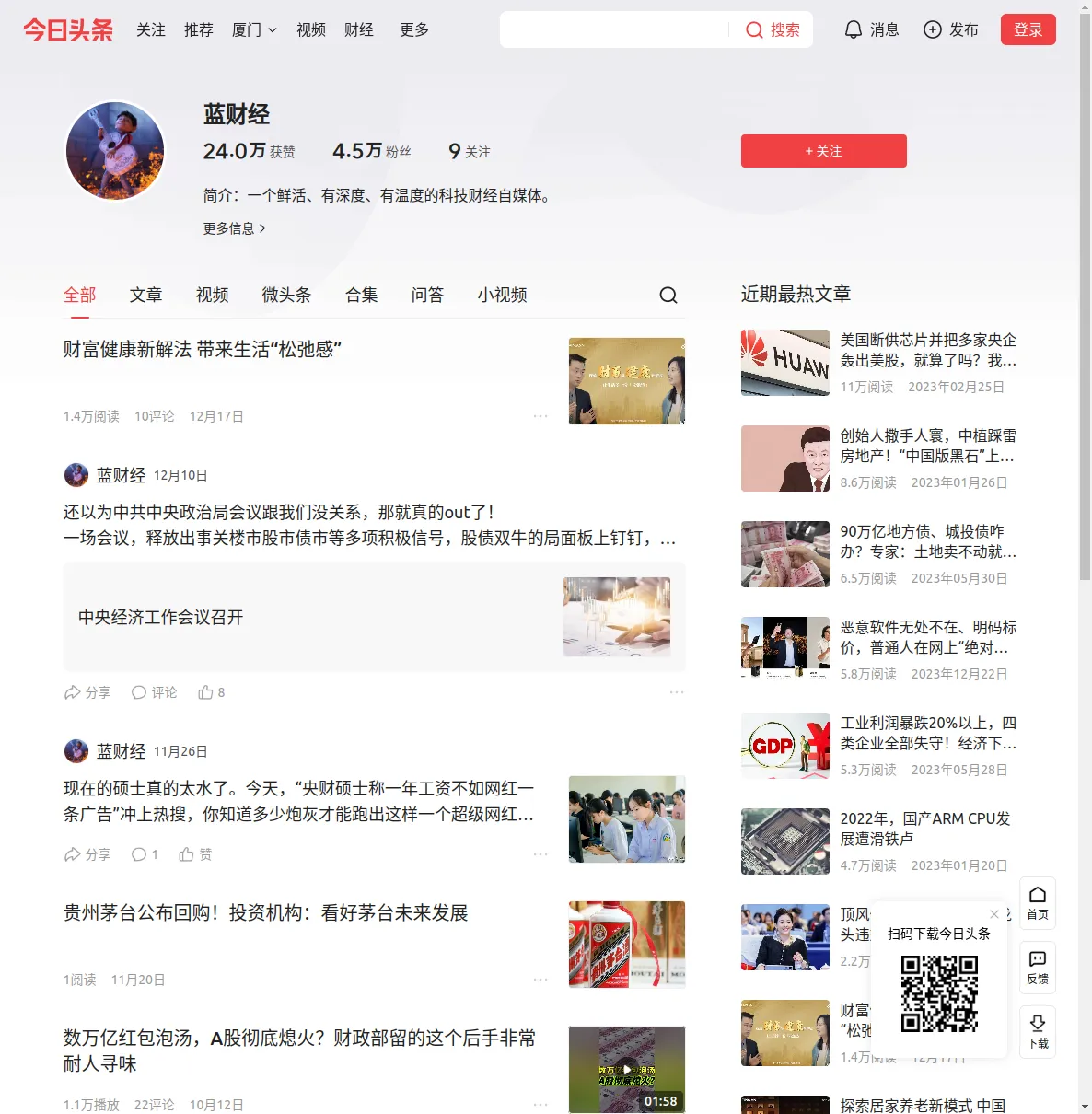Screen dimensions: 1092x1114
Task: Search within this profile's posts
Action: click(x=668, y=295)
